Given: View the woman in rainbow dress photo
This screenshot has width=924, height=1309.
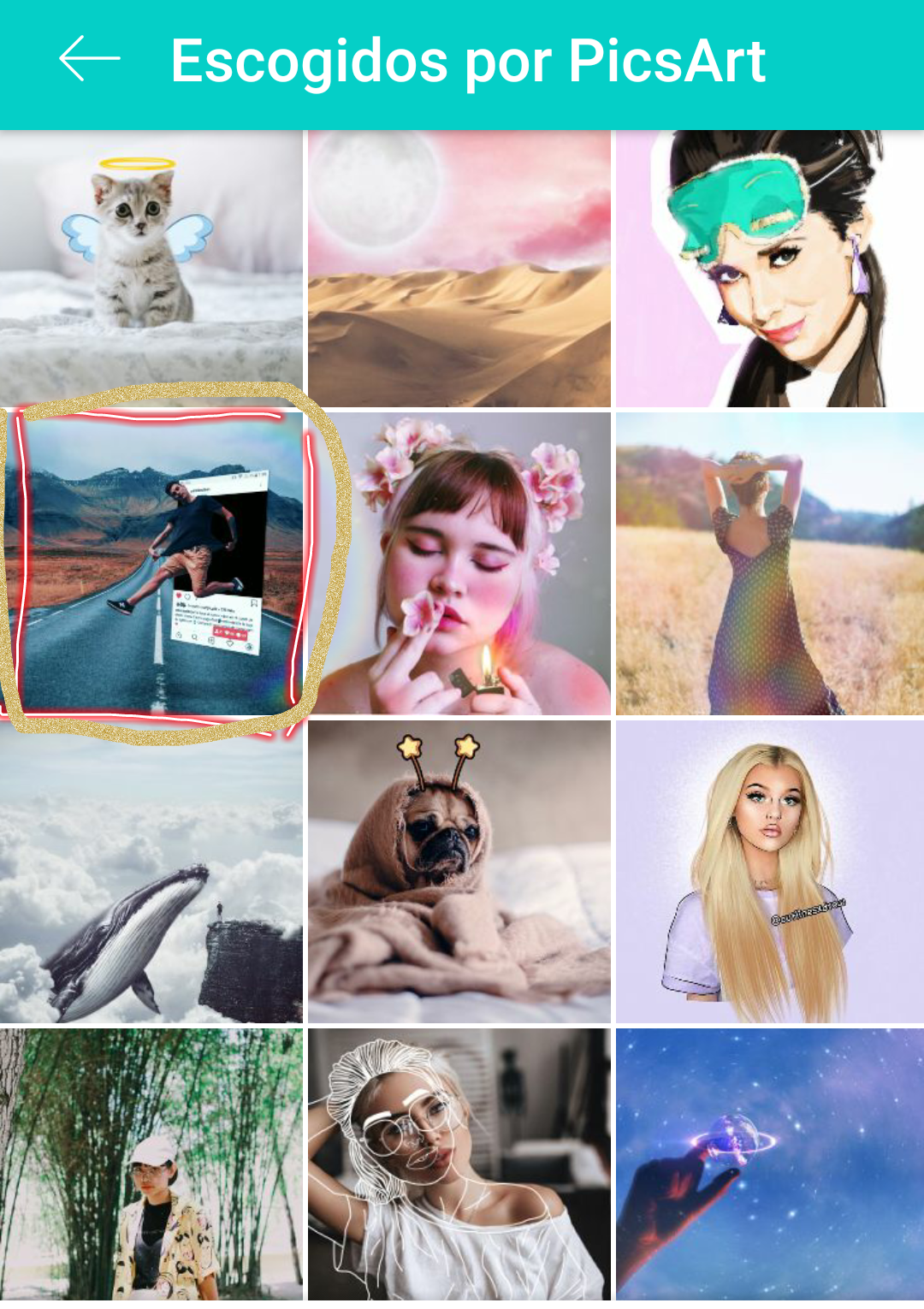Looking at the screenshot, I should [x=769, y=565].
